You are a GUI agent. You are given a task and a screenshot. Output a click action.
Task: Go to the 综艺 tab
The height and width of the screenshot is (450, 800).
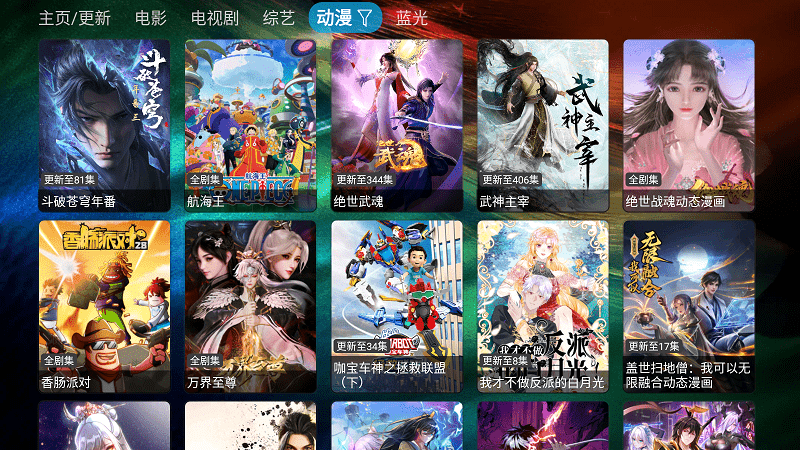[x=279, y=18]
